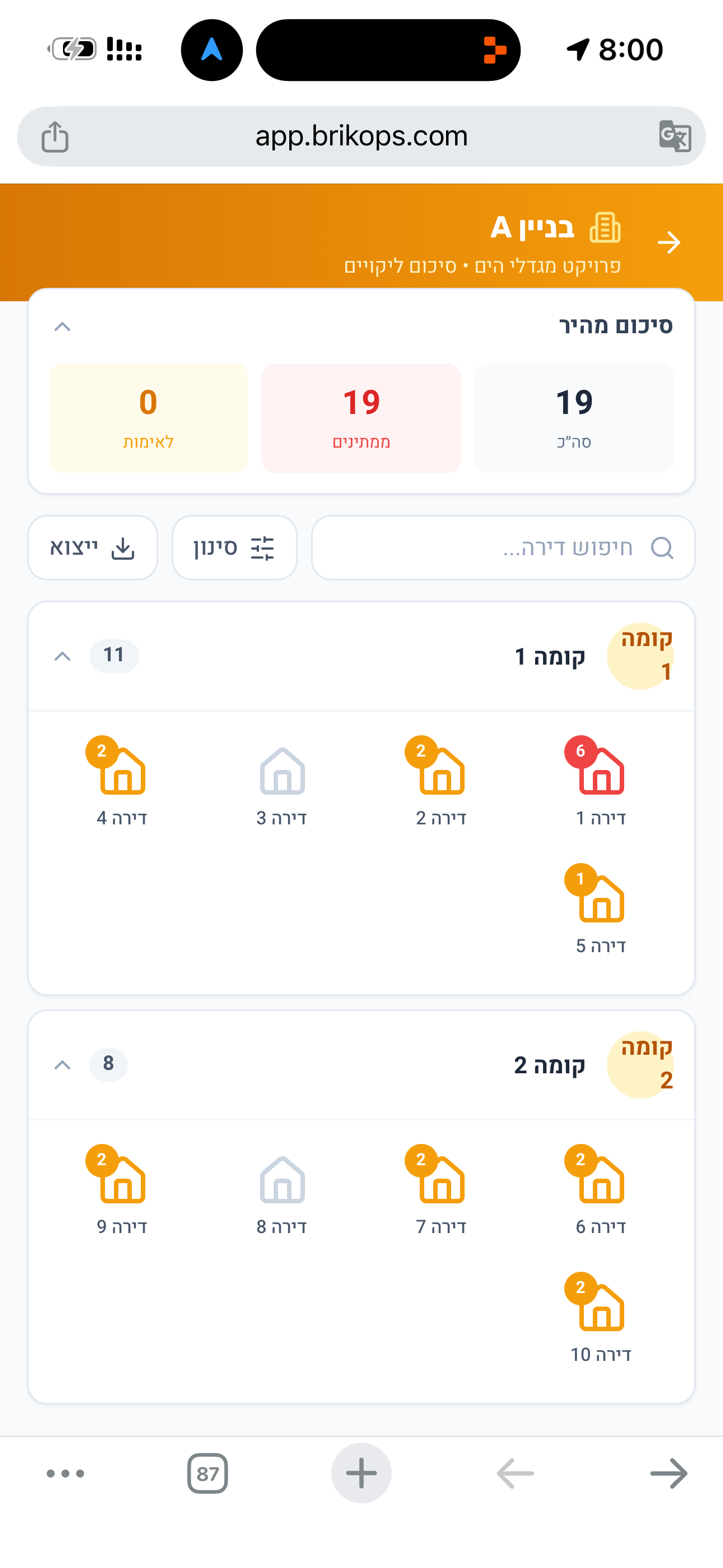Open the Safari tab switcher showing 87 tabs
Viewport: 723px width, 1568px height.
(207, 1473)
